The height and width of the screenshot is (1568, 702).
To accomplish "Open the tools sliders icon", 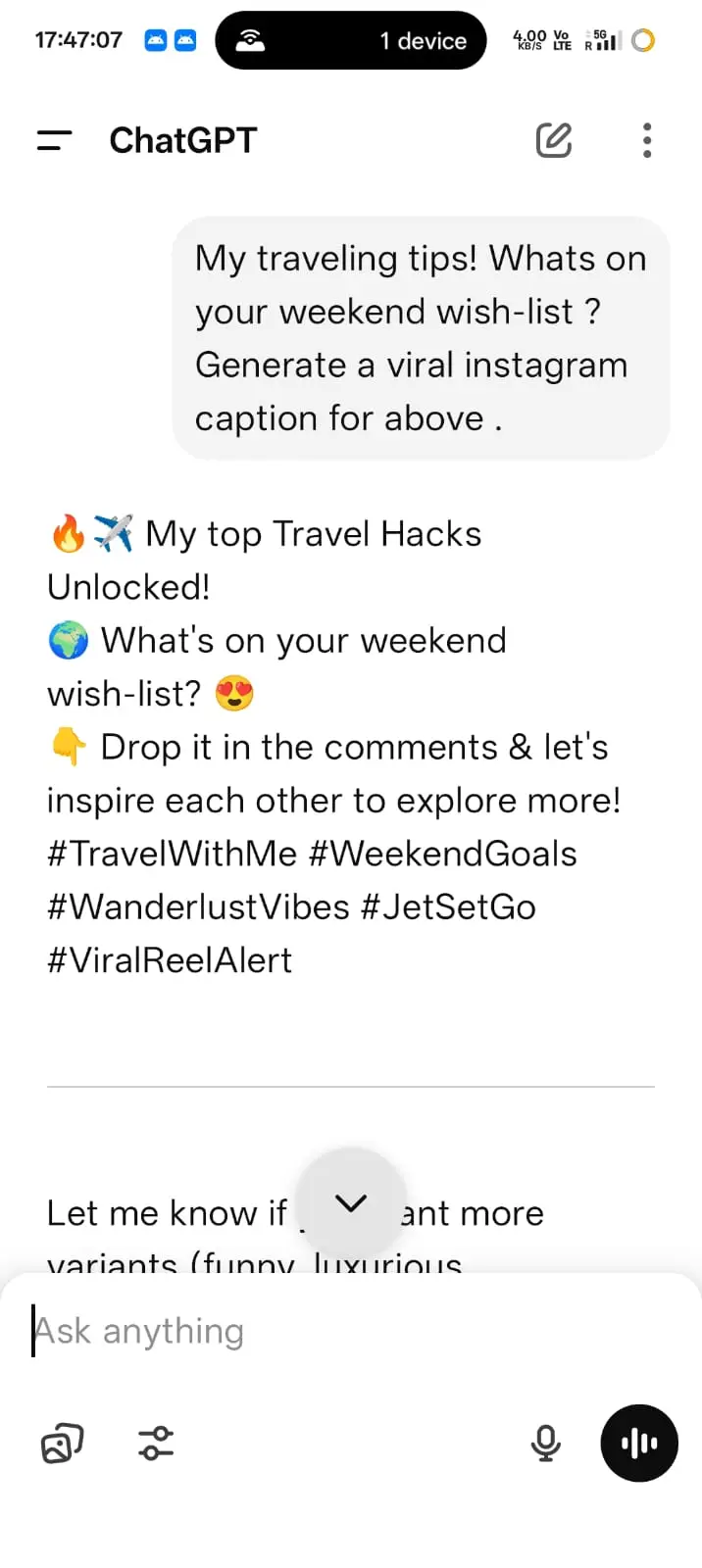I will coord(156,1443).
